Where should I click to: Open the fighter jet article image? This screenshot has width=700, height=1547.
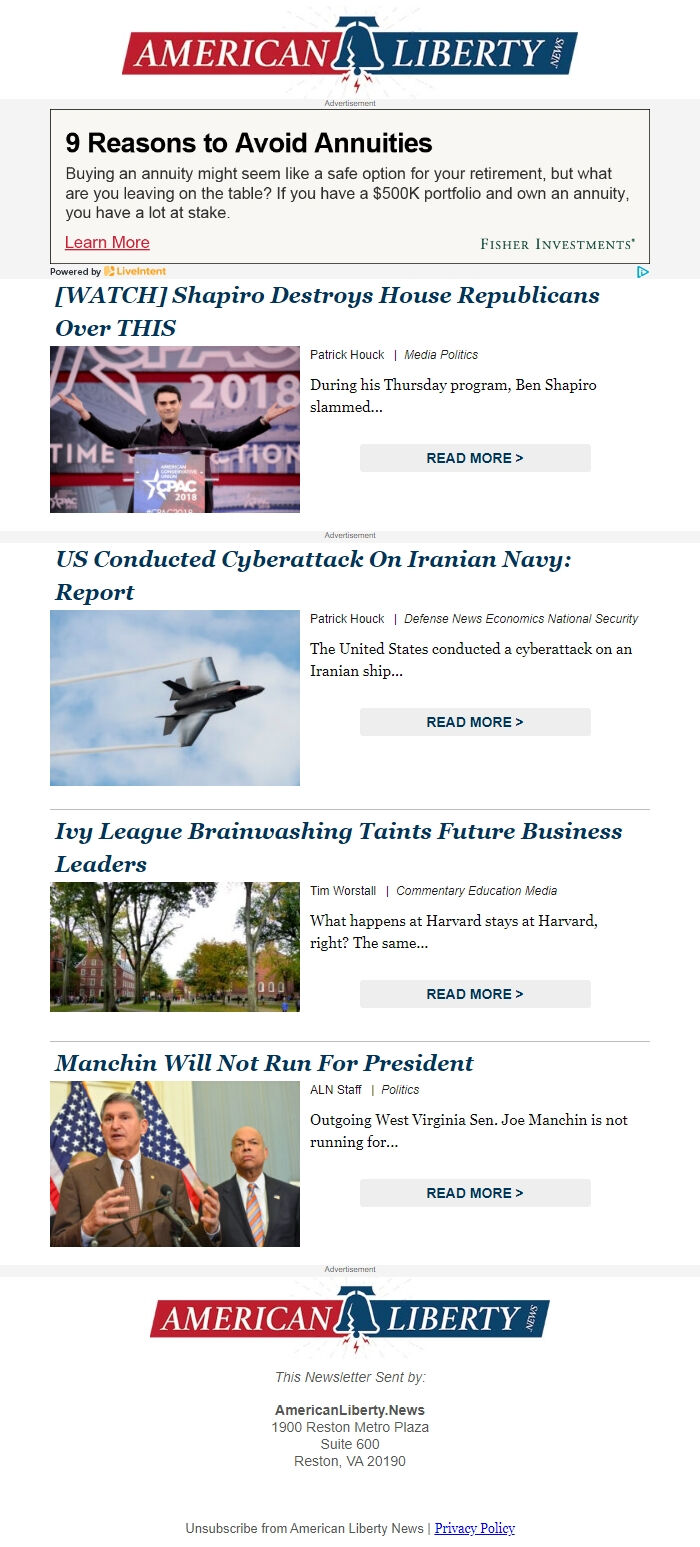tap(175, 697)
